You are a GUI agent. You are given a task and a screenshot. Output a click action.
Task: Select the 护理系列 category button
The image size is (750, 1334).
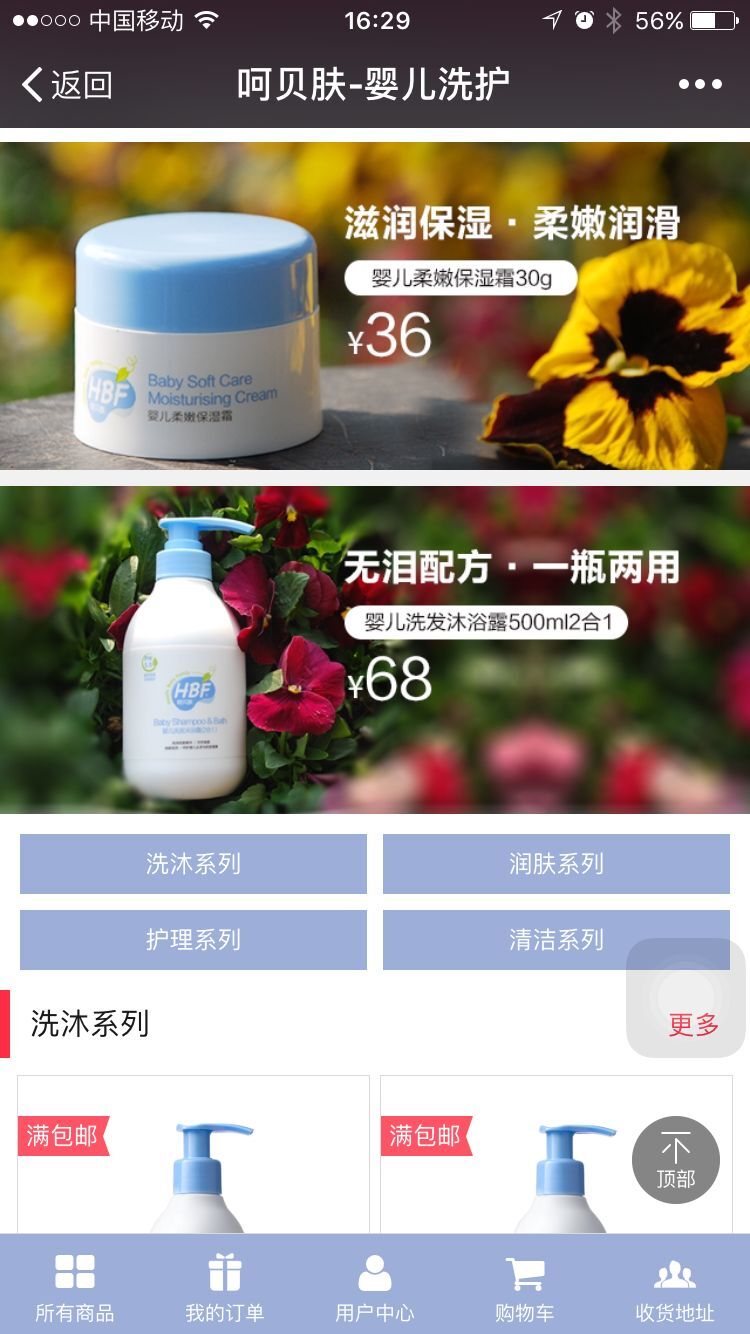coord(193,940)
